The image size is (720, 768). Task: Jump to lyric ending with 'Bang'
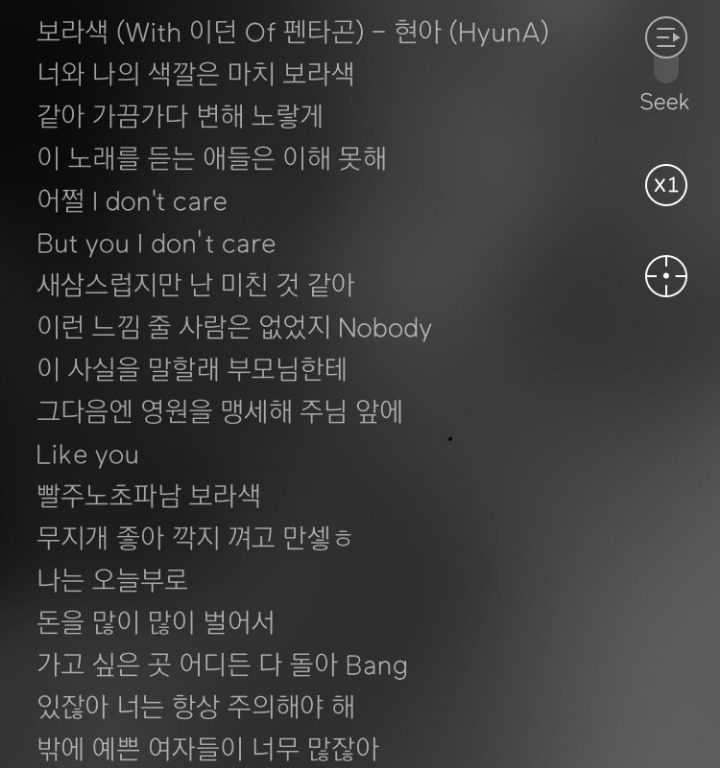pos(224,666)
